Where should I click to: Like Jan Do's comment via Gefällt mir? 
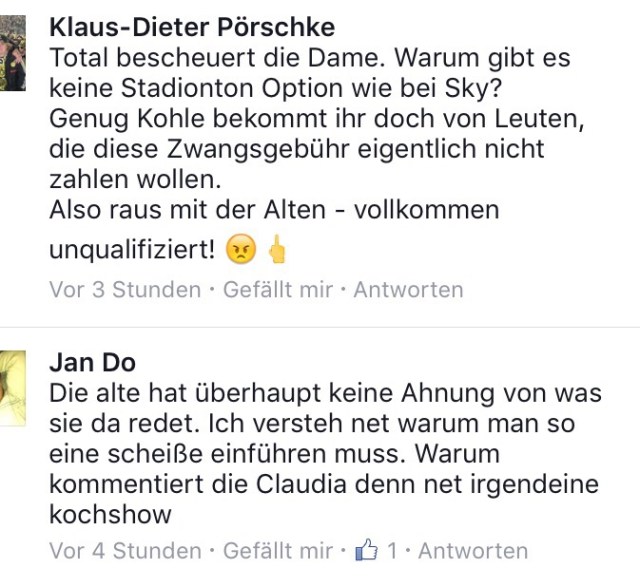click(x=277, y=551)
